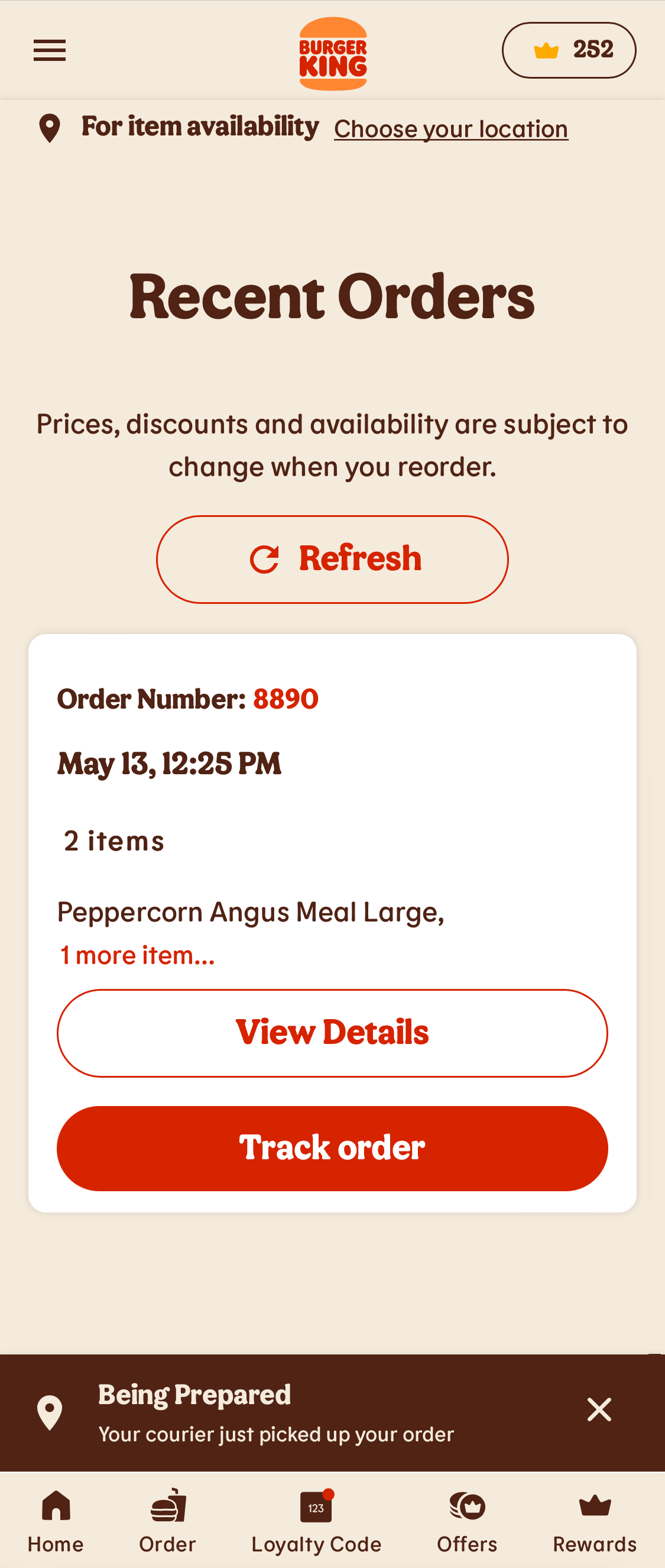Open the Order burger icon
This screenshot has height=1568, width=665.
166,1505
